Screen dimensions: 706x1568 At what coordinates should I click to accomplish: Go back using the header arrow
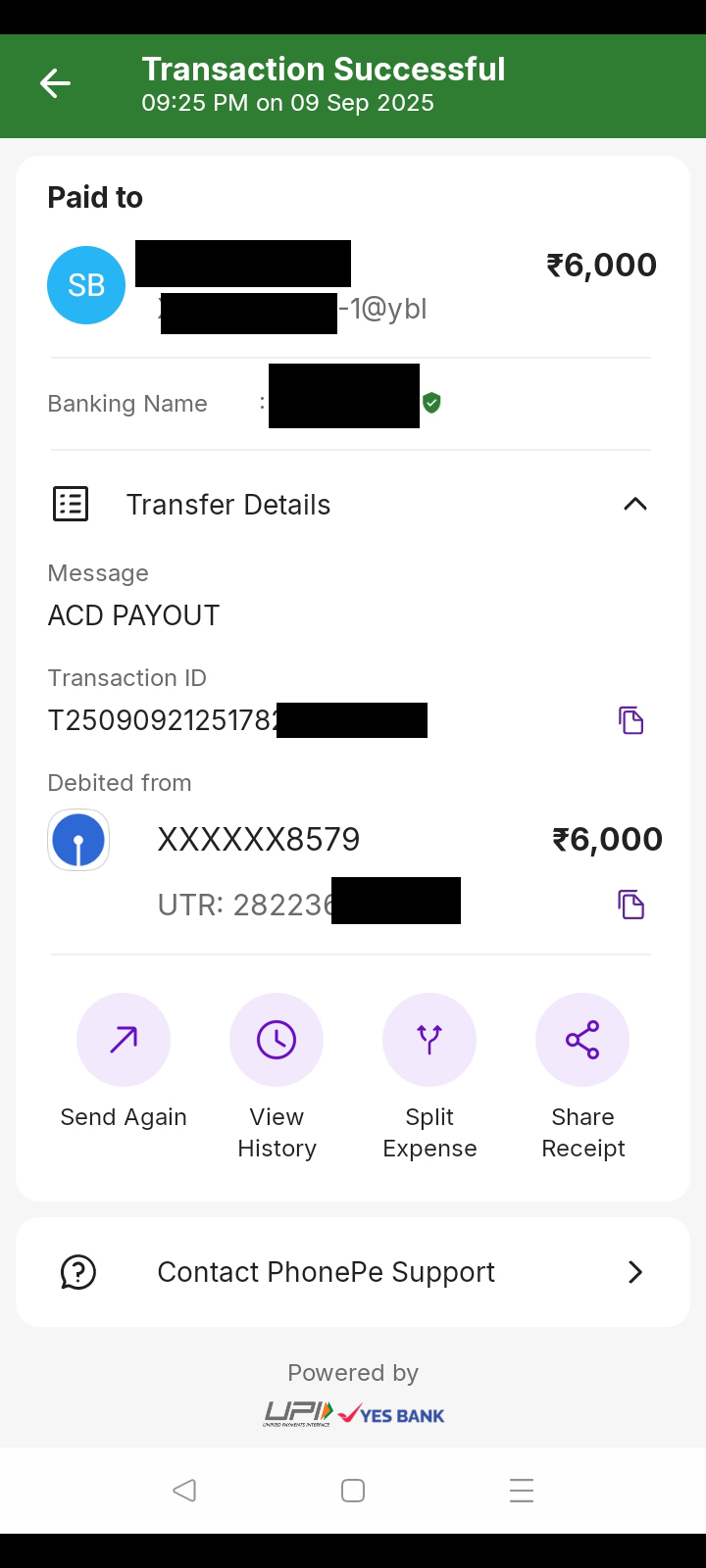coord(55,84)
